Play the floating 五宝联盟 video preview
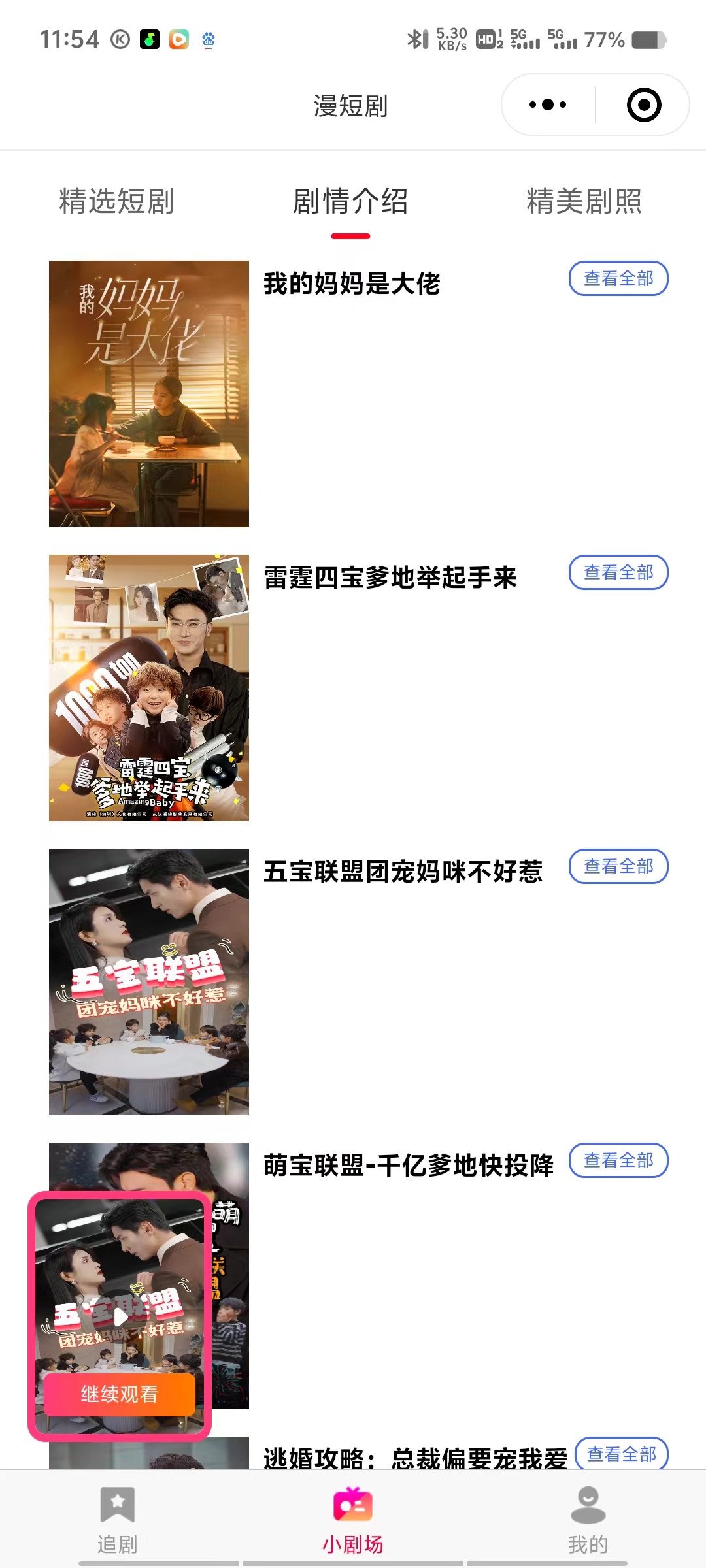 120,1316
